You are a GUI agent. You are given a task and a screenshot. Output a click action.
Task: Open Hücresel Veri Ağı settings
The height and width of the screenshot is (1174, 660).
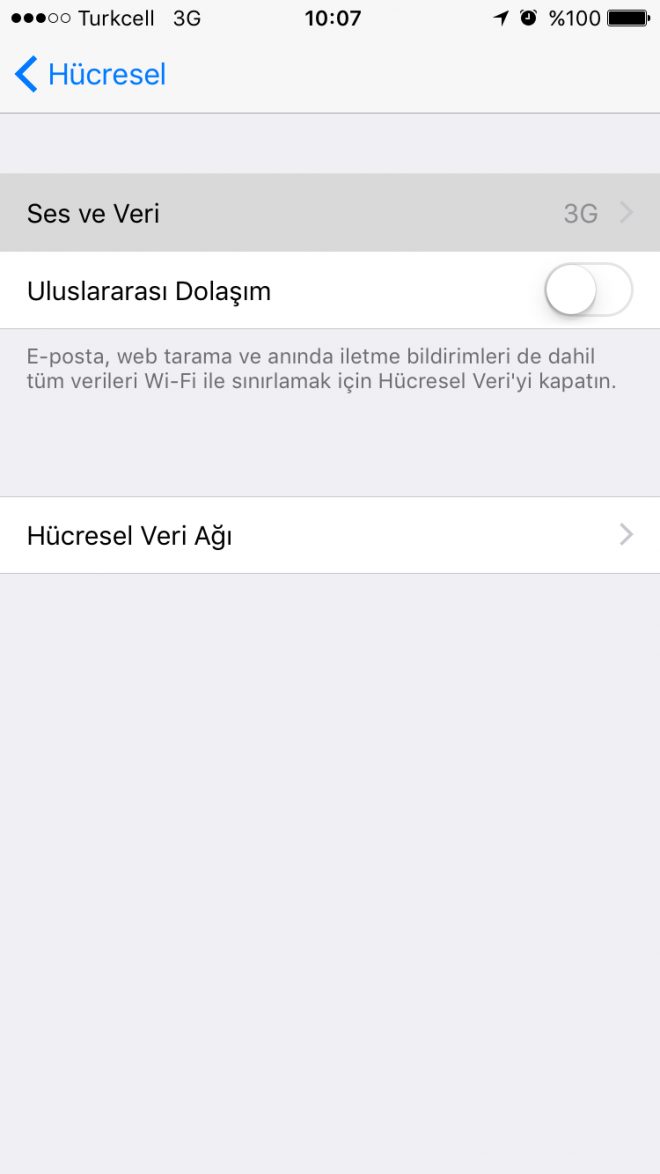[330, 535]
